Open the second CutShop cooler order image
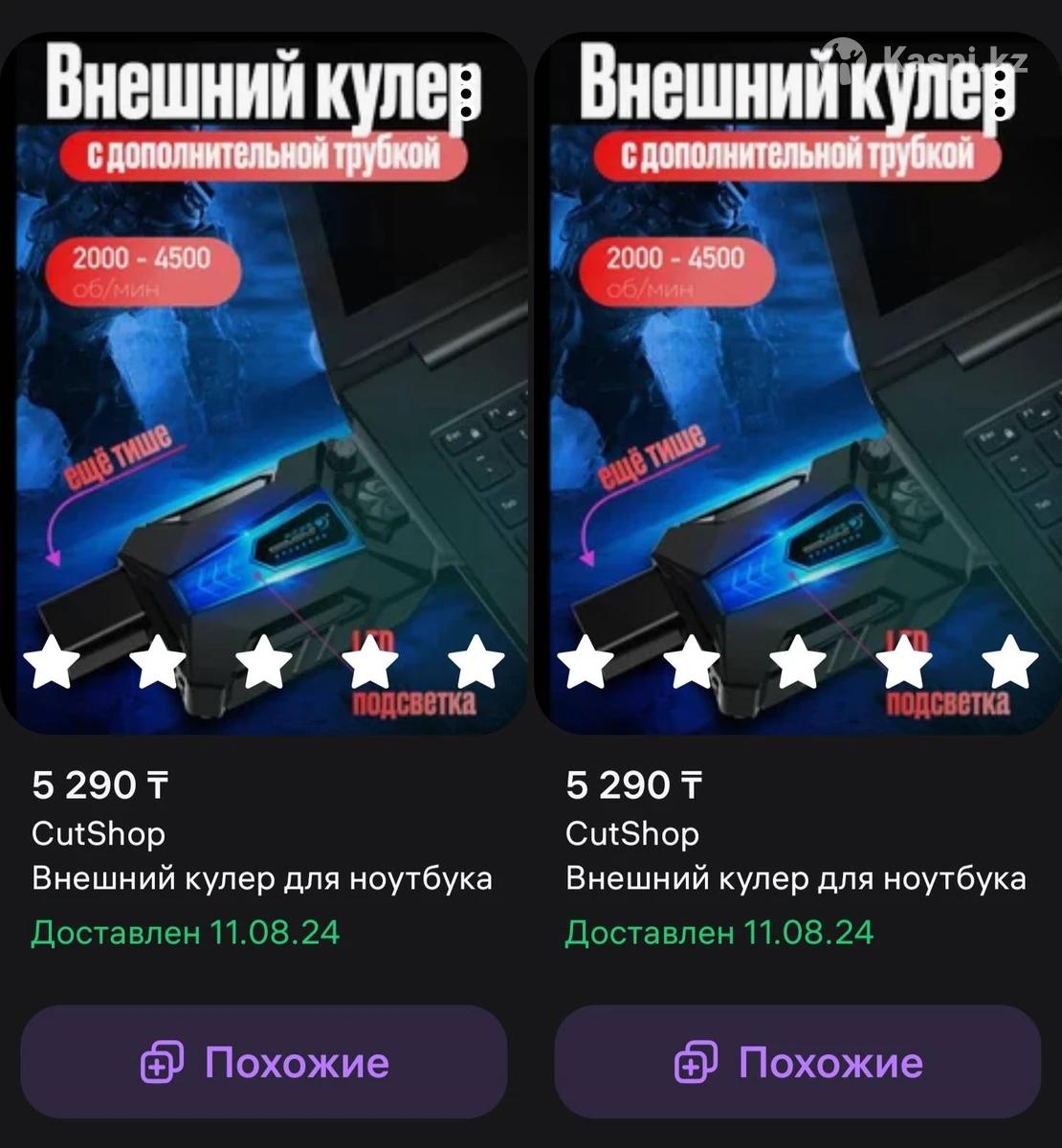Viewport: 1062px width, 1148px height. coord(798,383)
